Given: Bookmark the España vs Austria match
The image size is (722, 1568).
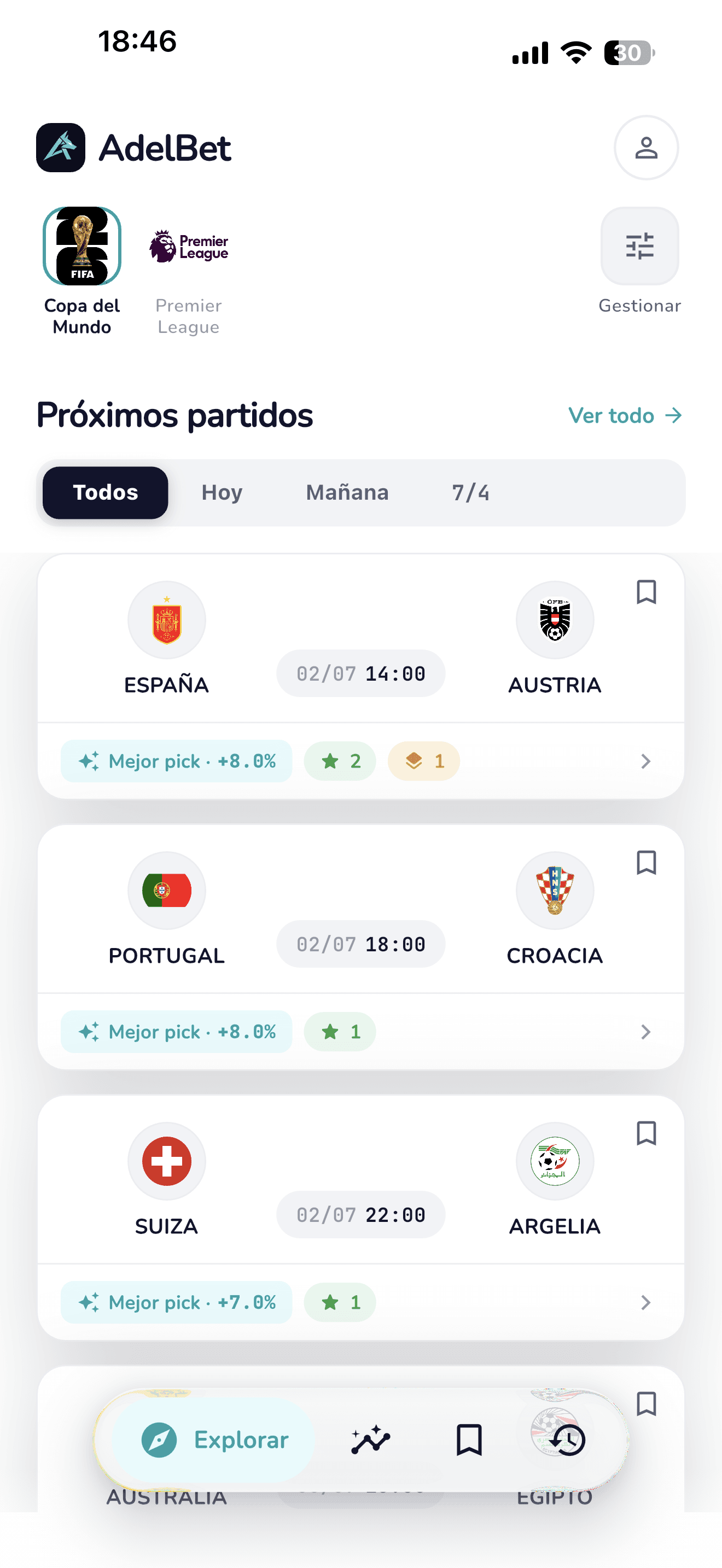Looking at the screenshot, I should coord(646,592).
